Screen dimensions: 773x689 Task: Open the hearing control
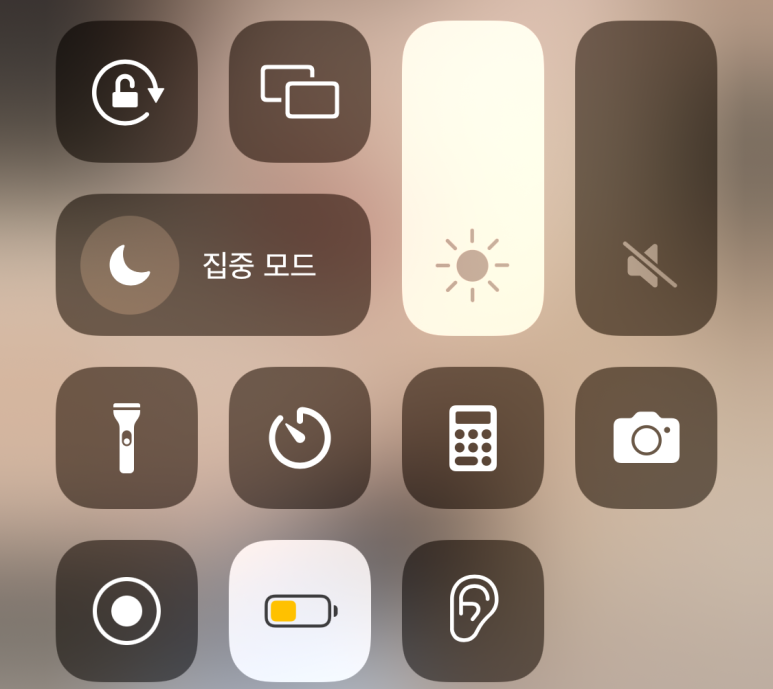tap(472, 611)
